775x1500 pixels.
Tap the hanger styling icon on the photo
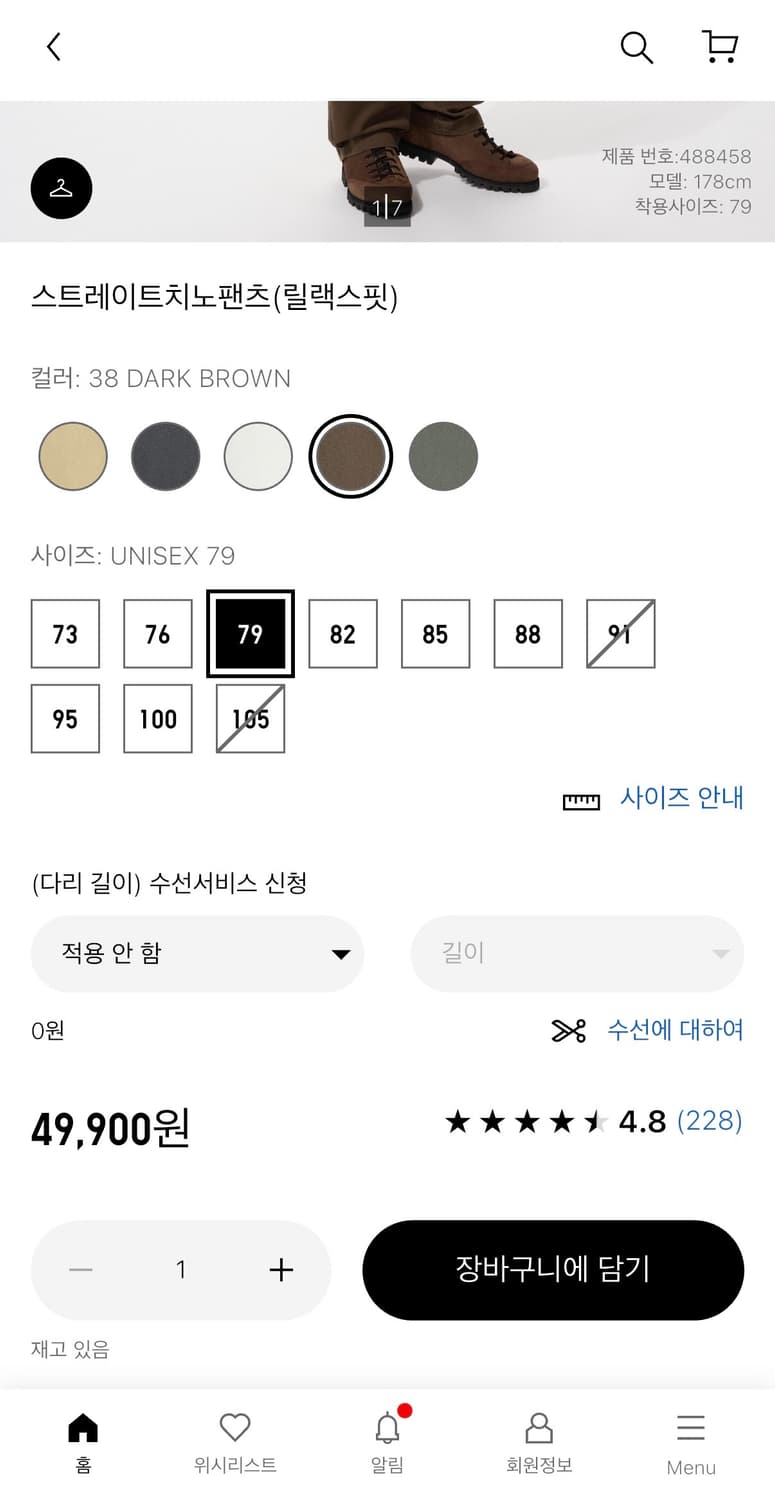click(61, 188)
